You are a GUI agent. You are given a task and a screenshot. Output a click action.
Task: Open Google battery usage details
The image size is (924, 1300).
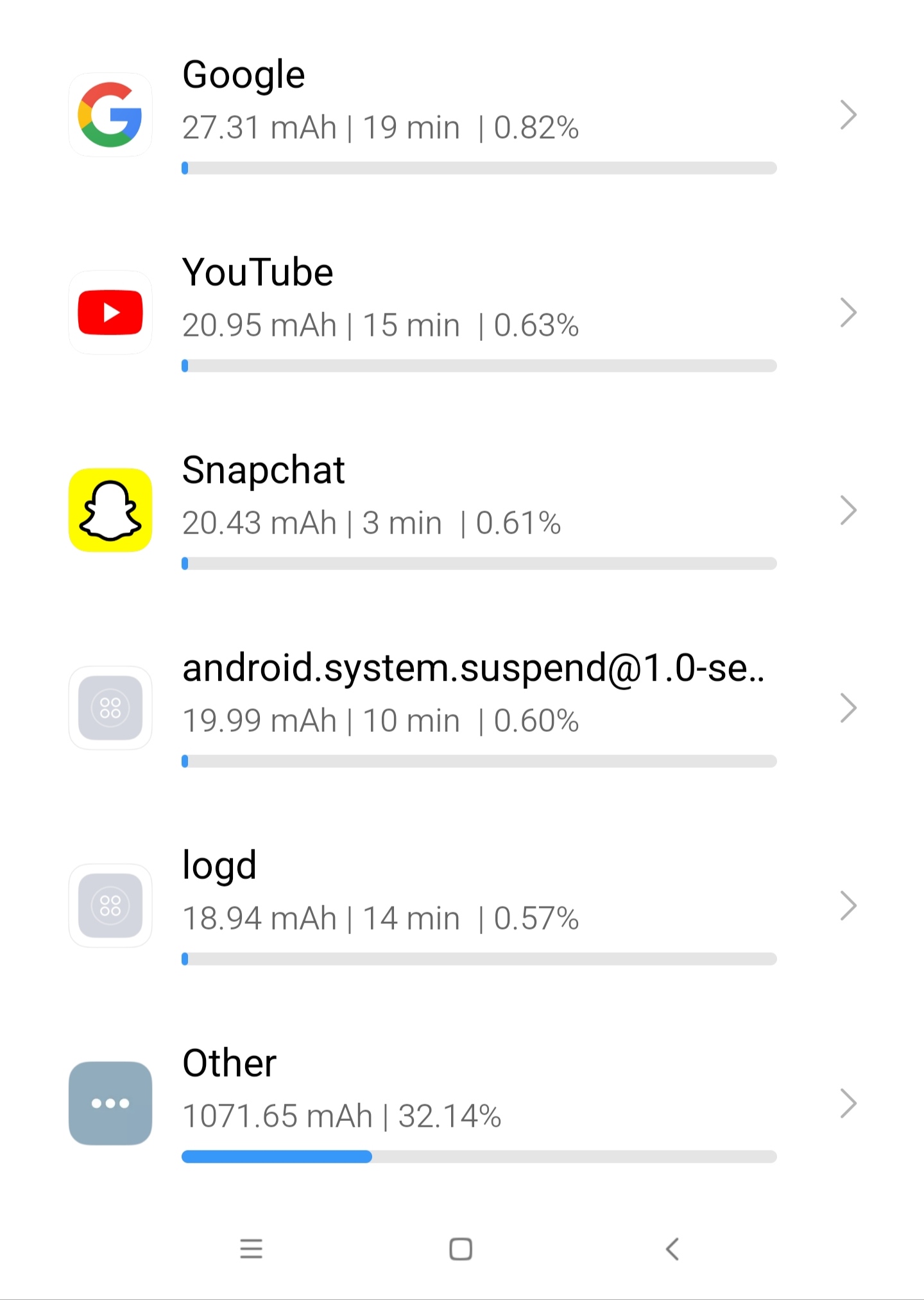click(462, 116)
